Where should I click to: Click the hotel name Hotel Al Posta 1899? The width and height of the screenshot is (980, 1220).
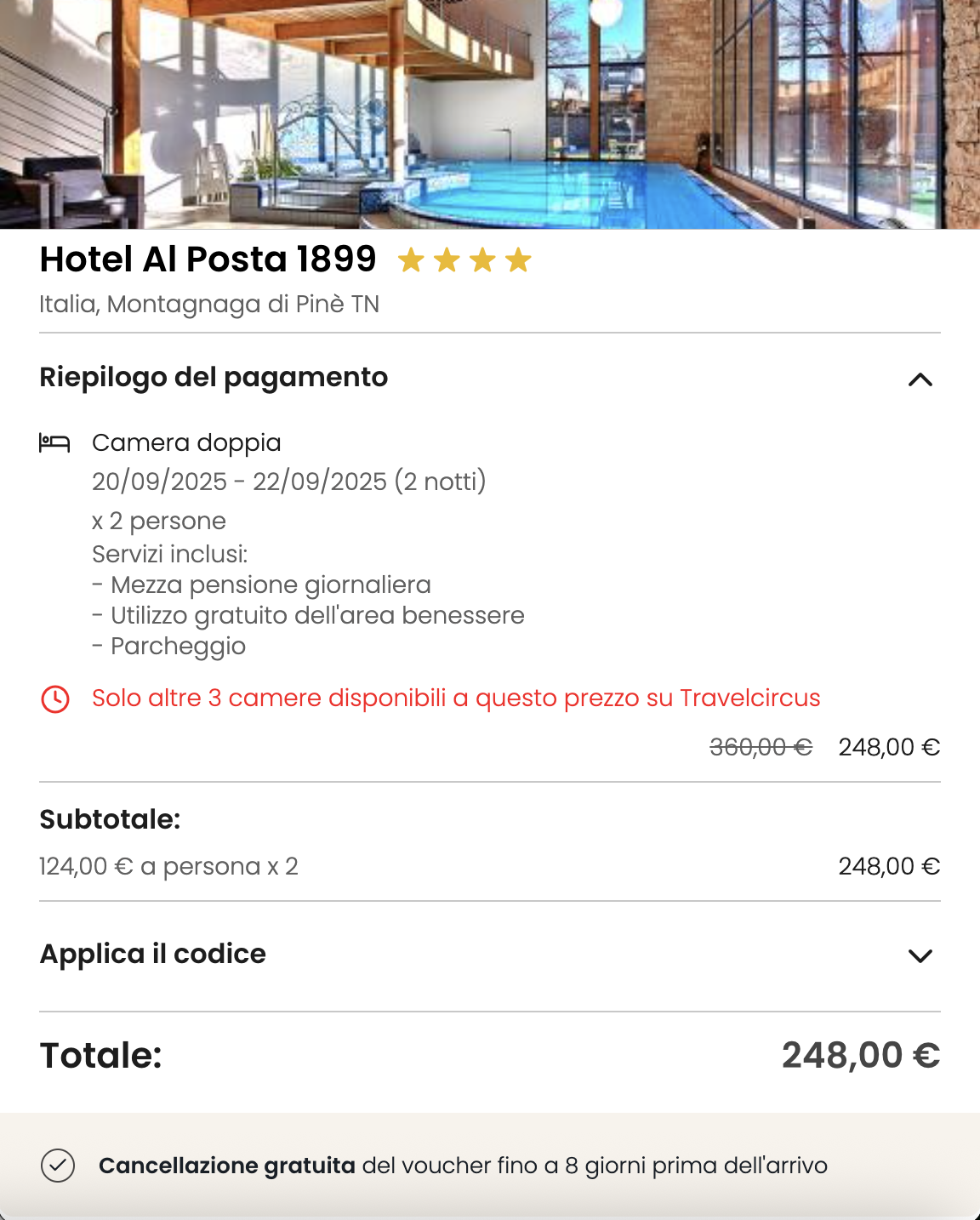pyautogui.click(x=208, y=259)
